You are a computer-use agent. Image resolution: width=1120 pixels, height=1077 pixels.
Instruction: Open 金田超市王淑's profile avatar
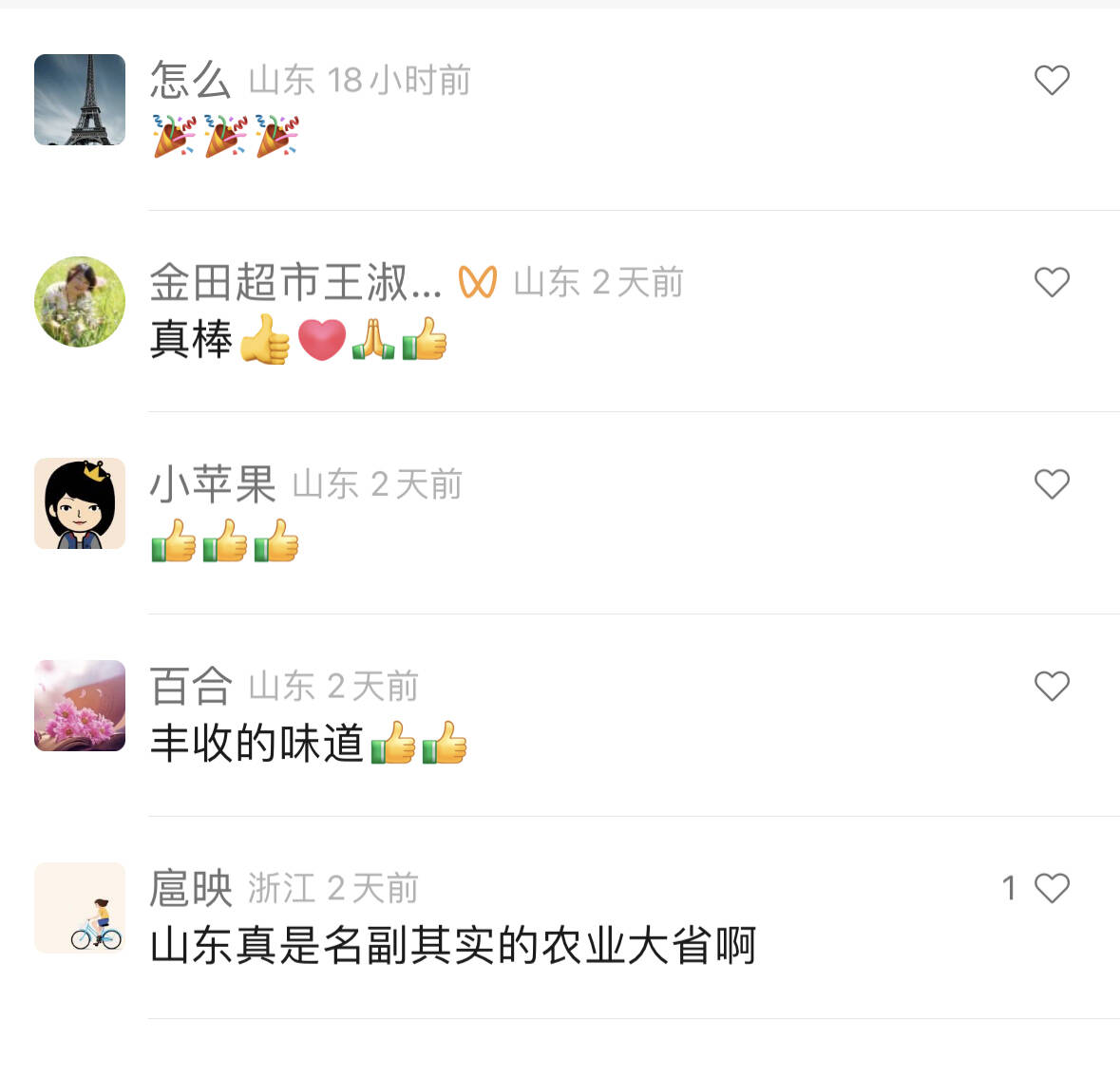point(80,301)
